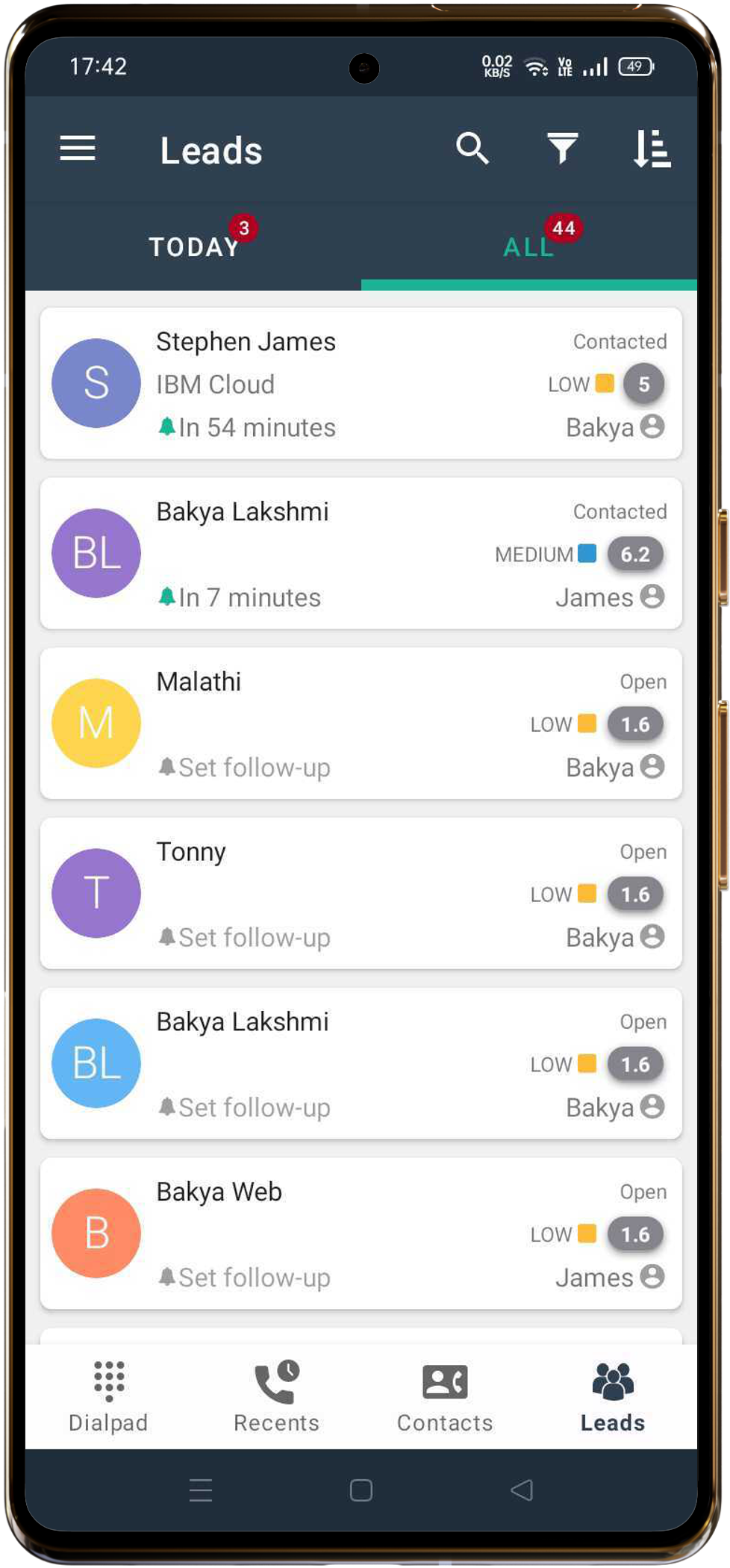730x1568 pixels.
Task: Go back with the system back button
Action: [x=522, y=1490]
